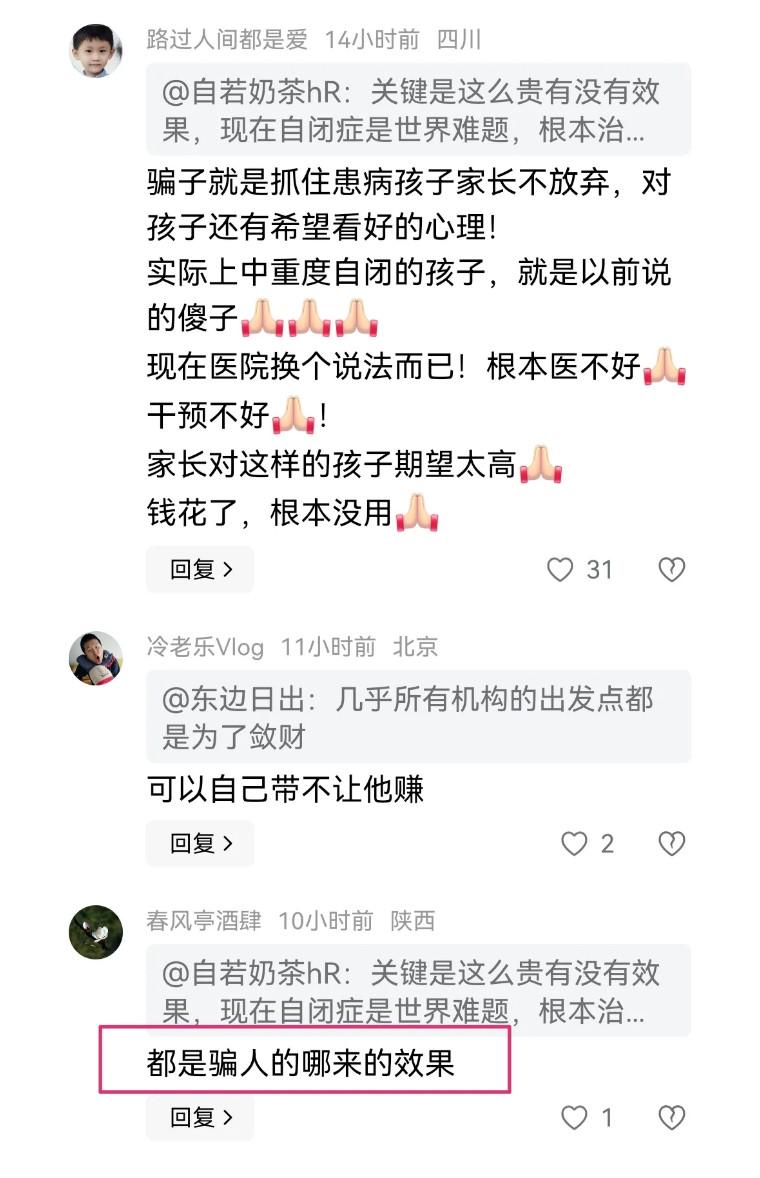Reply to 春风亭酒肆's comment

200,1118
